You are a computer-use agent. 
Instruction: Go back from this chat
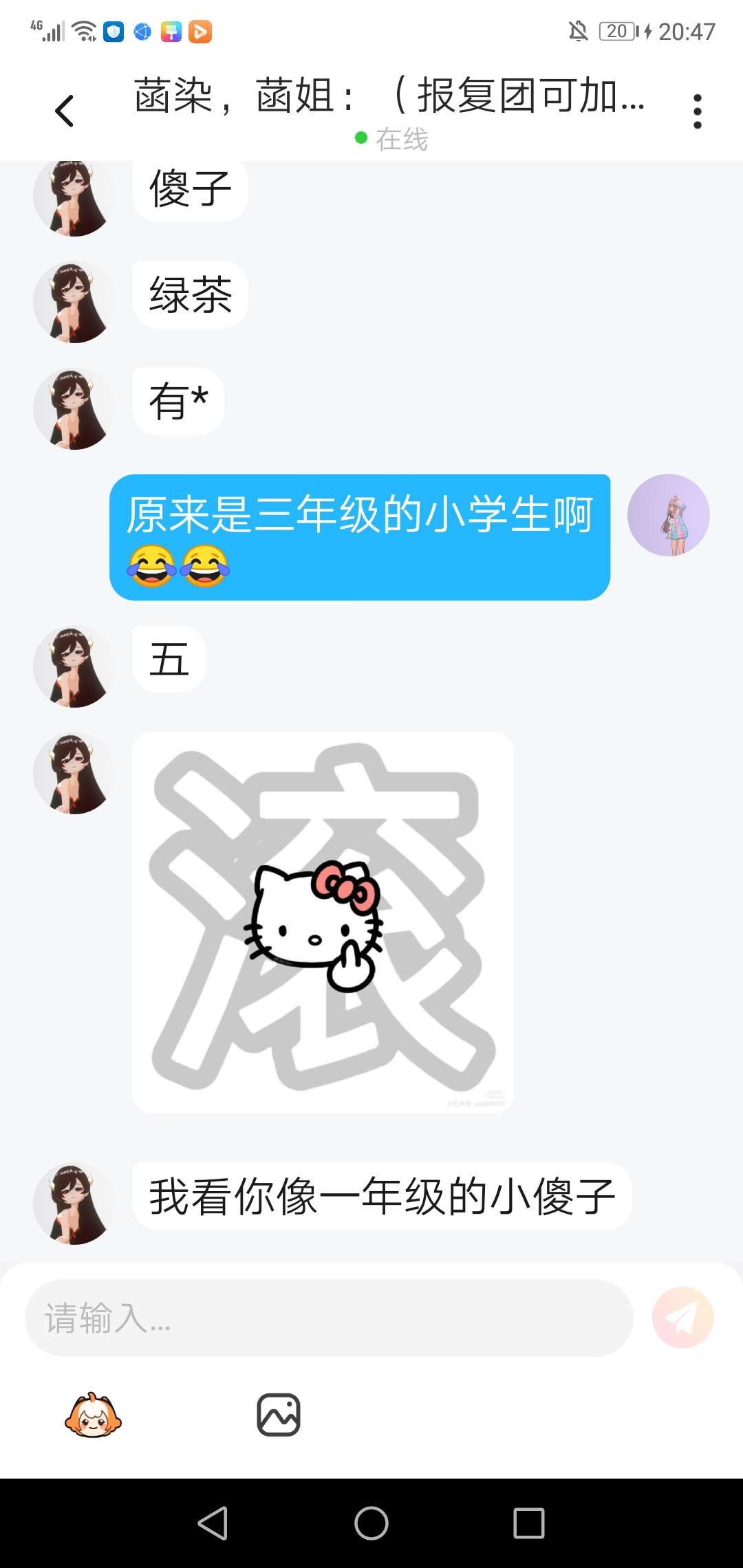[x=64, y=111]
